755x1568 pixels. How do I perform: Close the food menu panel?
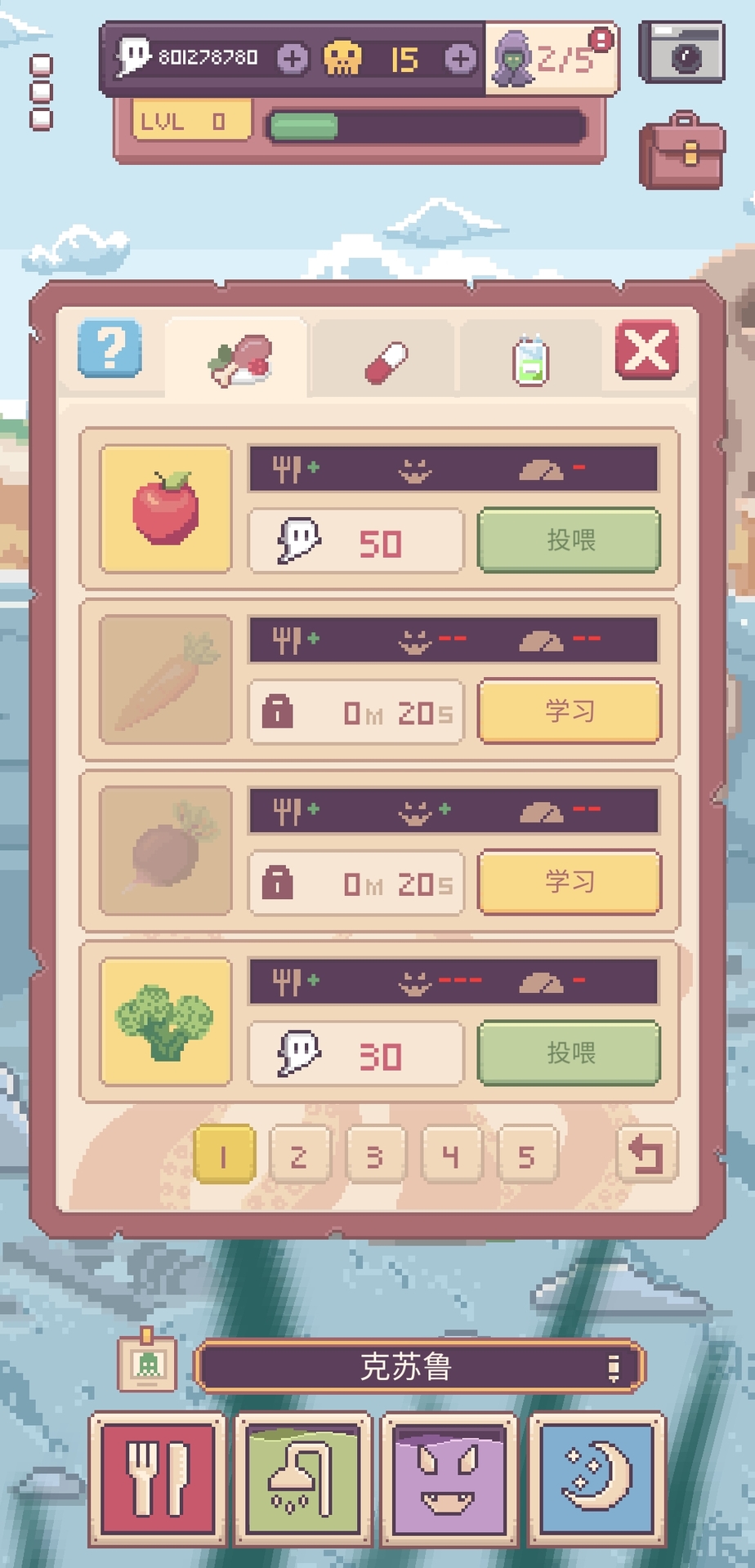click(x=646, y=350)
